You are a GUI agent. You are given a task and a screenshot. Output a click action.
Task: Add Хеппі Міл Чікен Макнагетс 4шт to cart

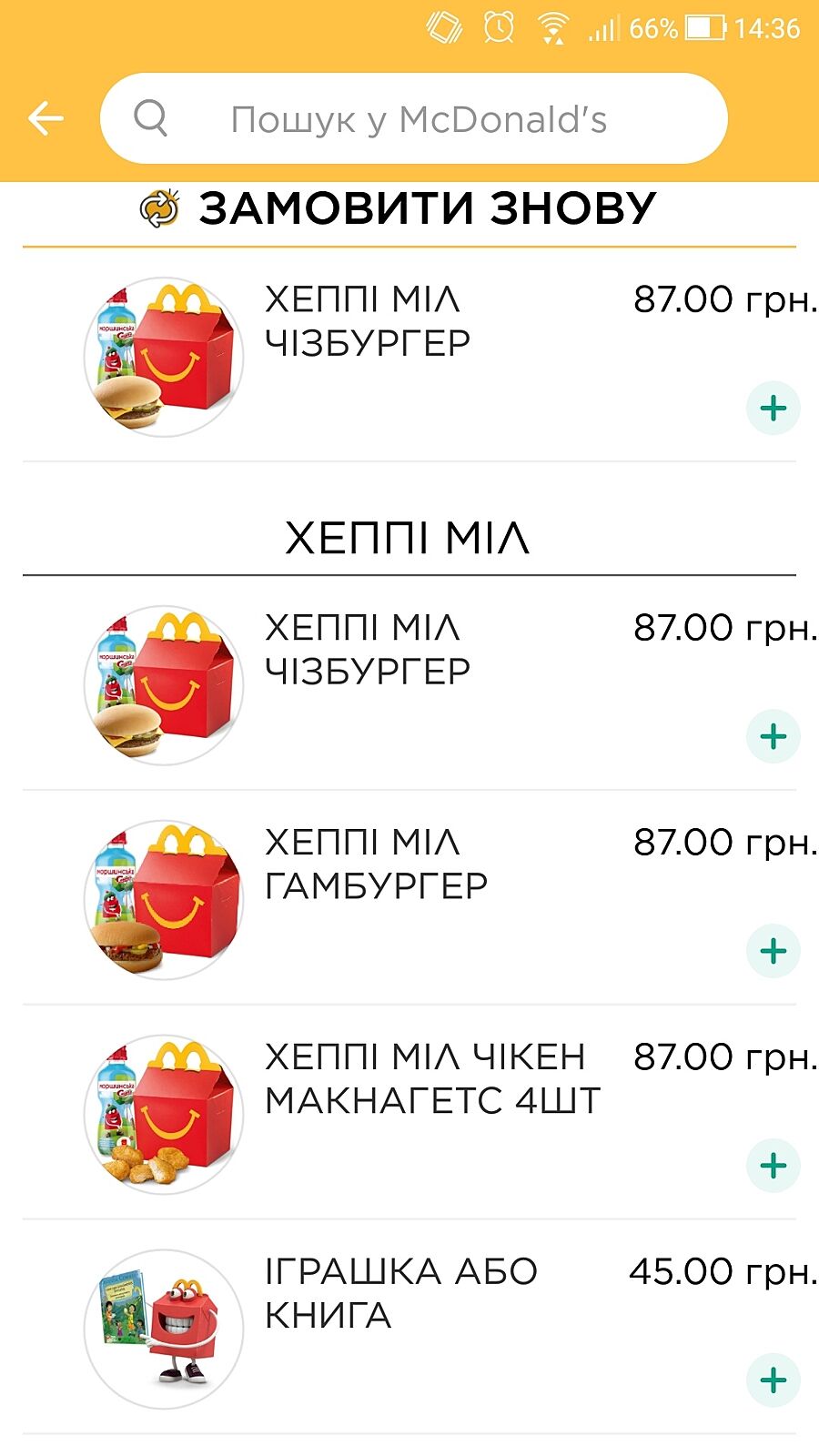(x=773, y=1166)
